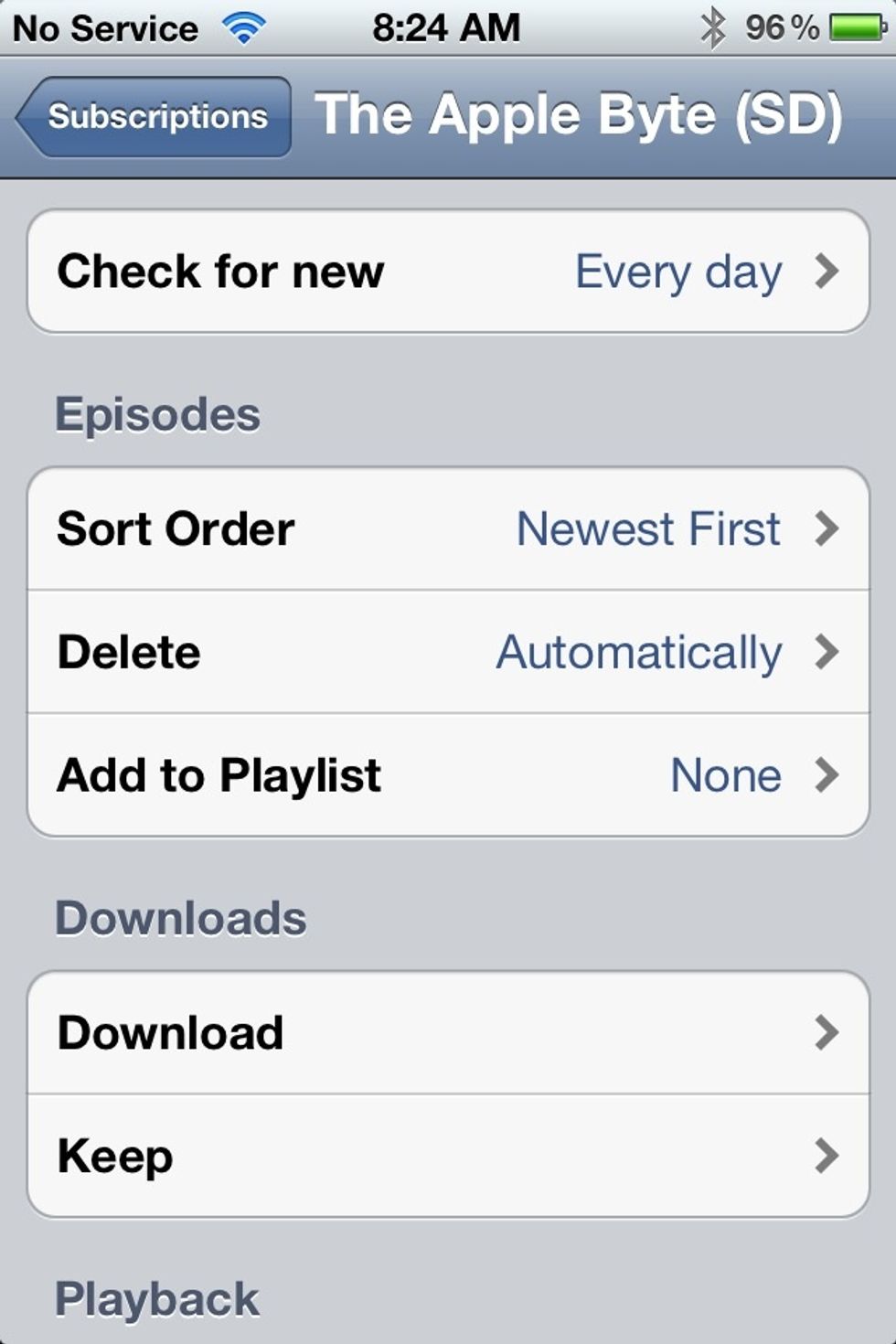896x1344 pixels.
Task: Open the Download settings row
Action: [x=448, y=1033]
